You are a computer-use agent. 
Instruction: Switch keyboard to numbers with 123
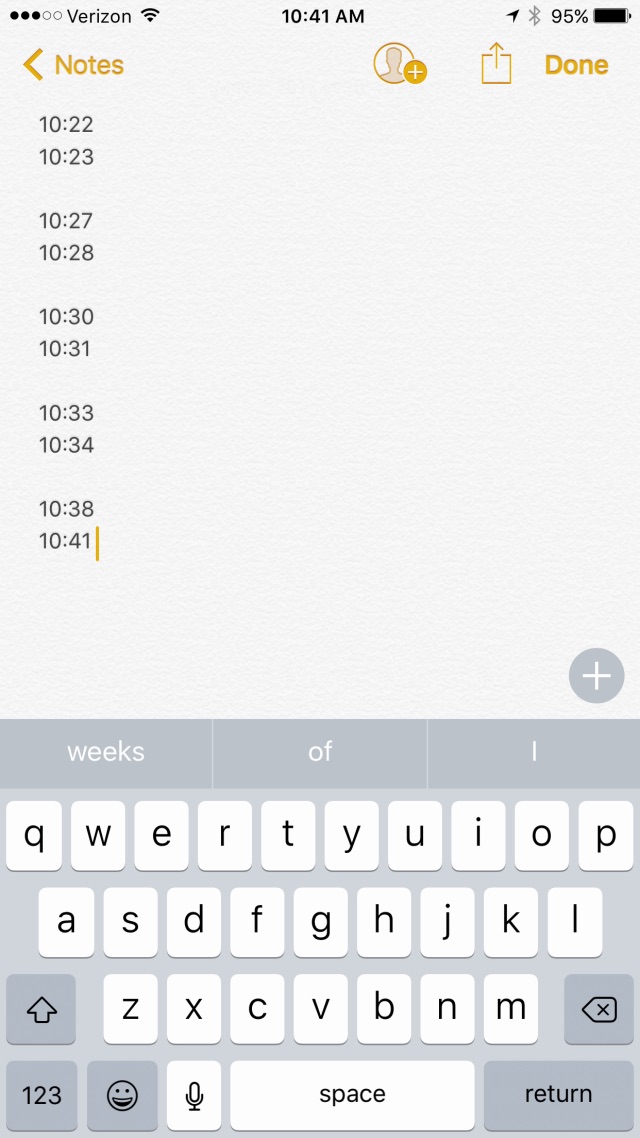41,1094
